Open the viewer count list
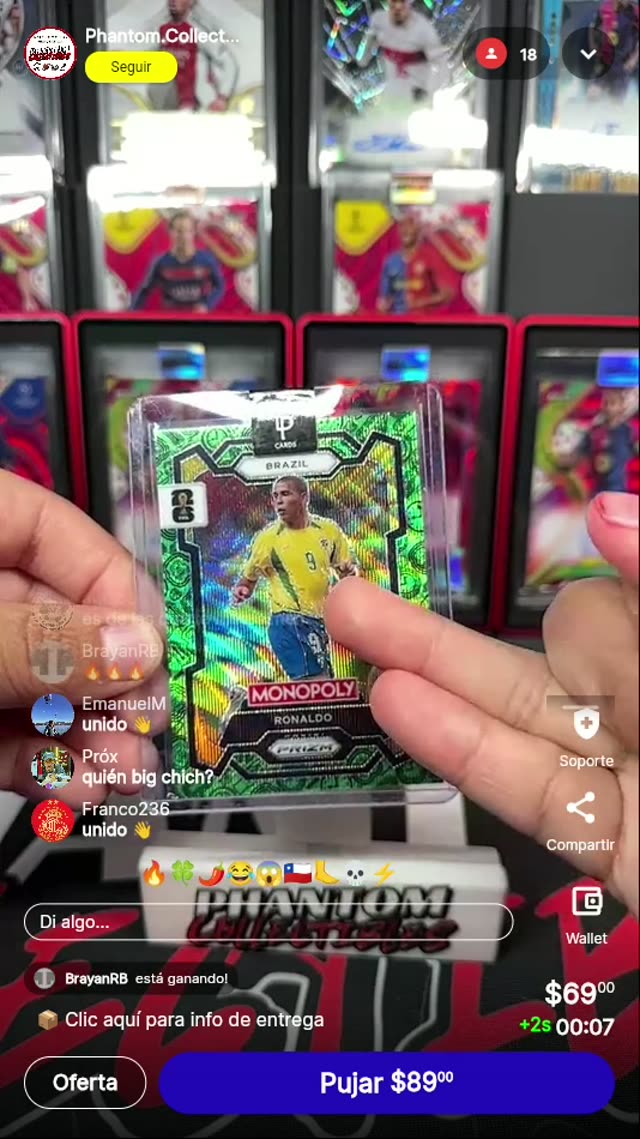The width and height of the screenshot is (640, 1139). coord(506,54)
